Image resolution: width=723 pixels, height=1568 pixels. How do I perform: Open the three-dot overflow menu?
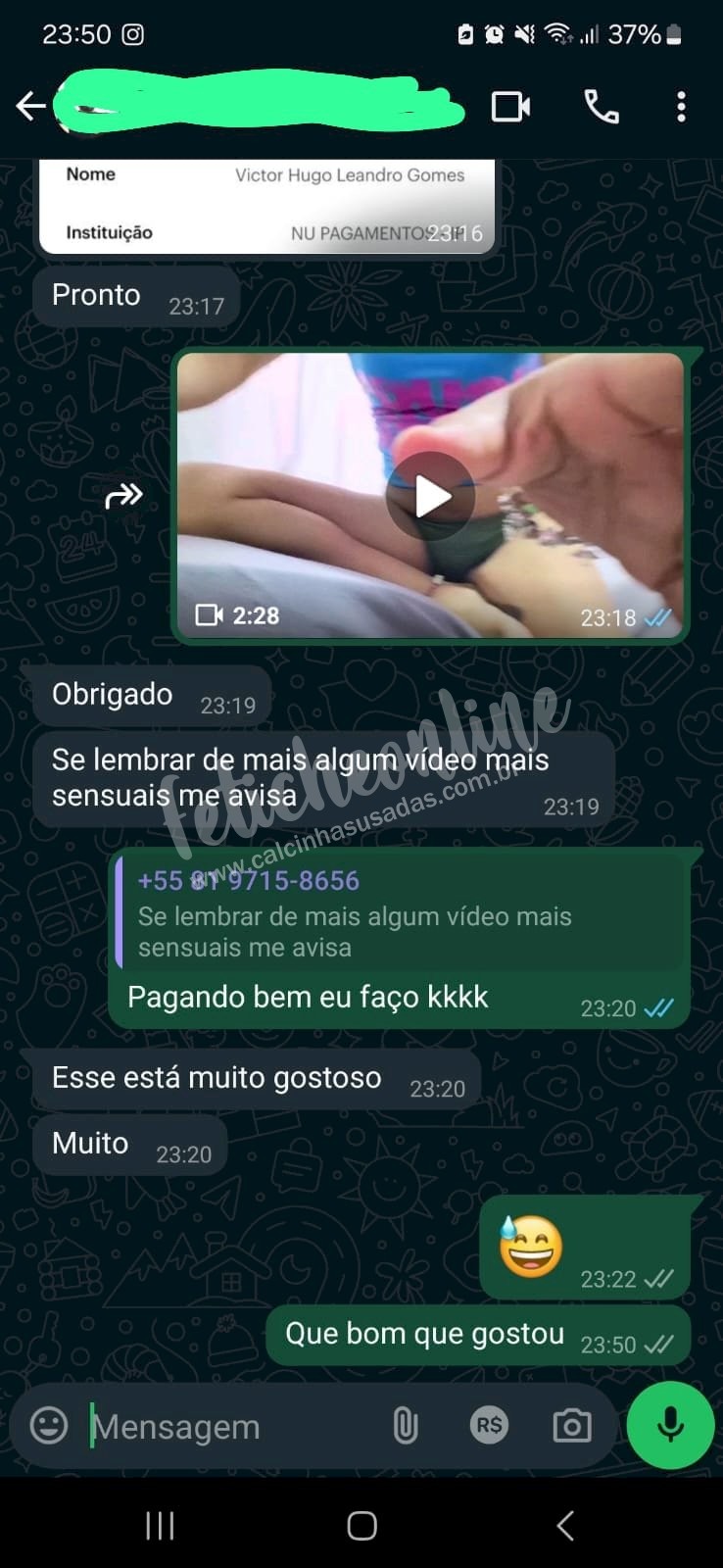[681, 106]
